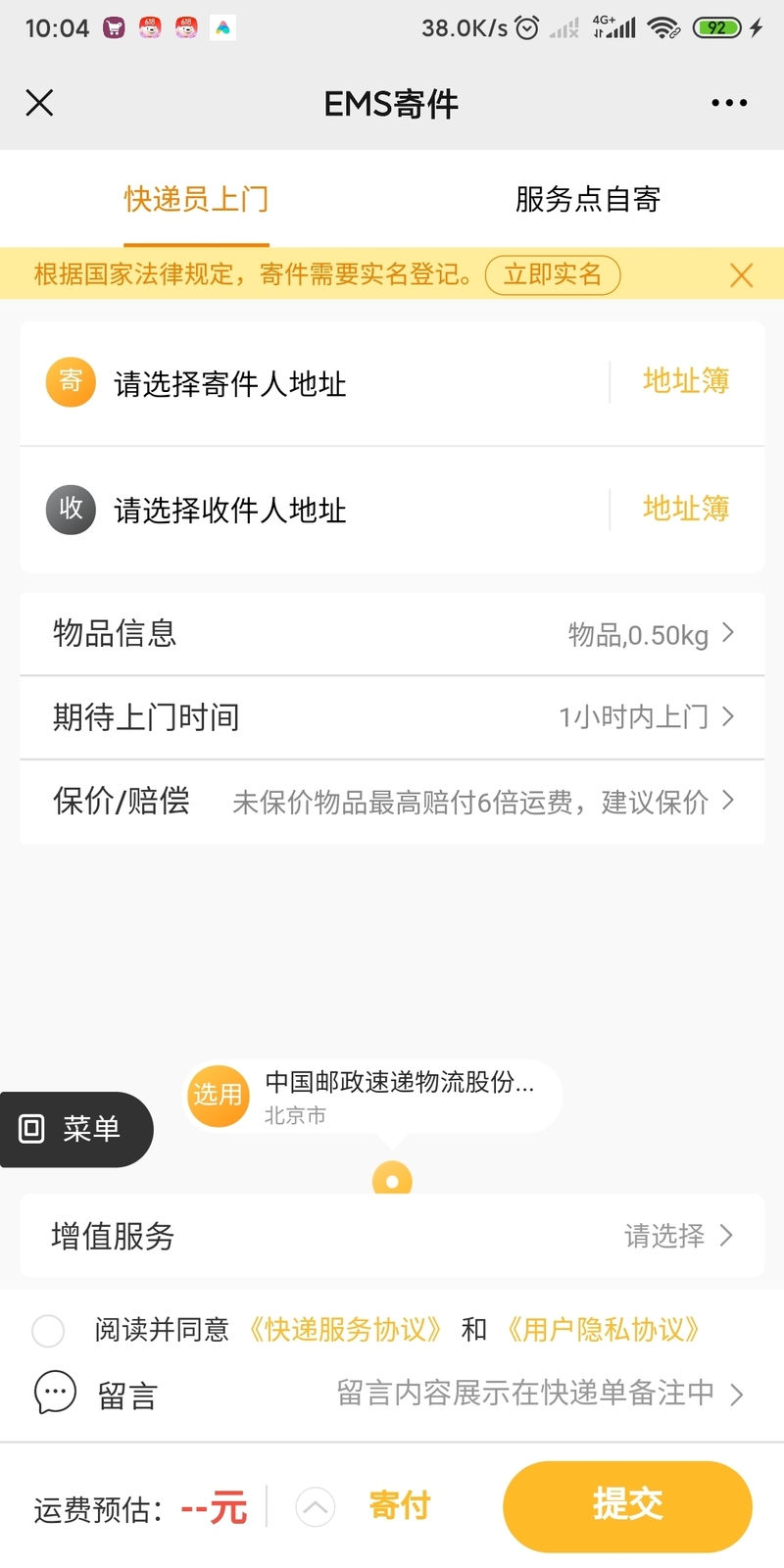Open 地址簿 for the recipient

tap(686, 509)
